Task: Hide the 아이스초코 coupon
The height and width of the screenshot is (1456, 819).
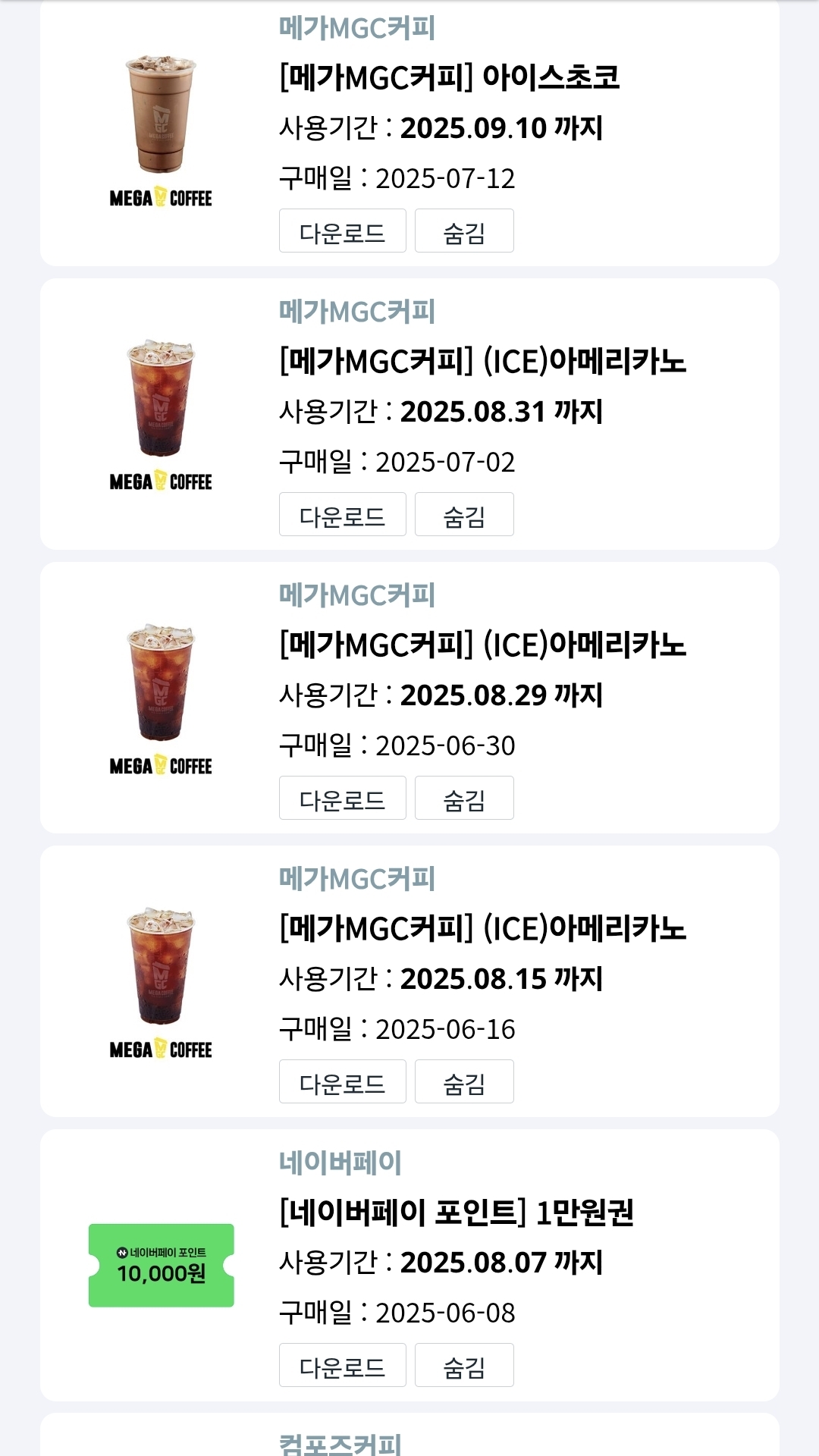Action: (464, 231)
